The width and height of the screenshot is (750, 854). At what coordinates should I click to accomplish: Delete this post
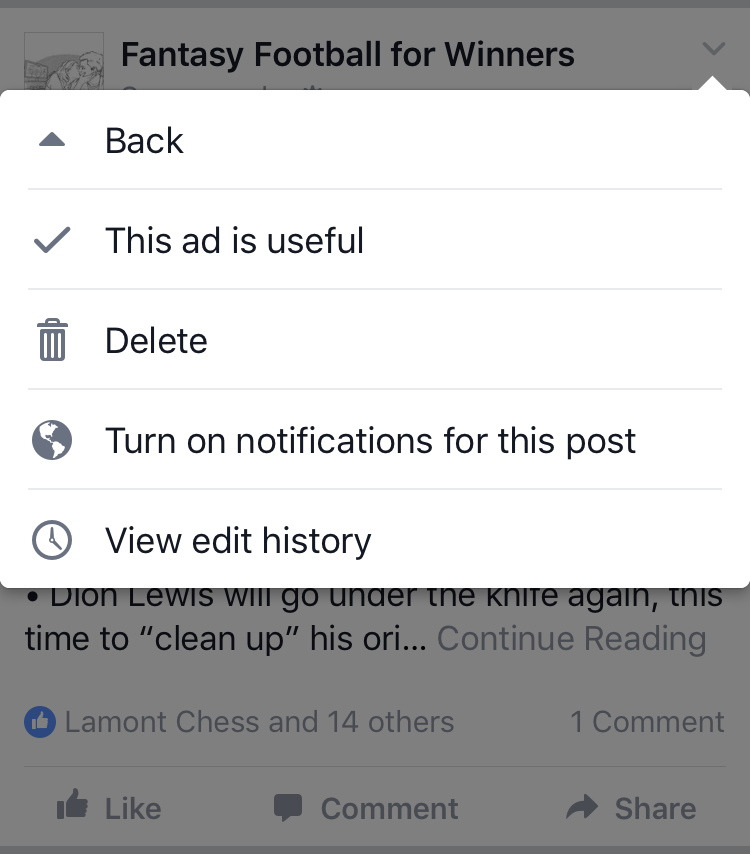click(x=156, y=341)
